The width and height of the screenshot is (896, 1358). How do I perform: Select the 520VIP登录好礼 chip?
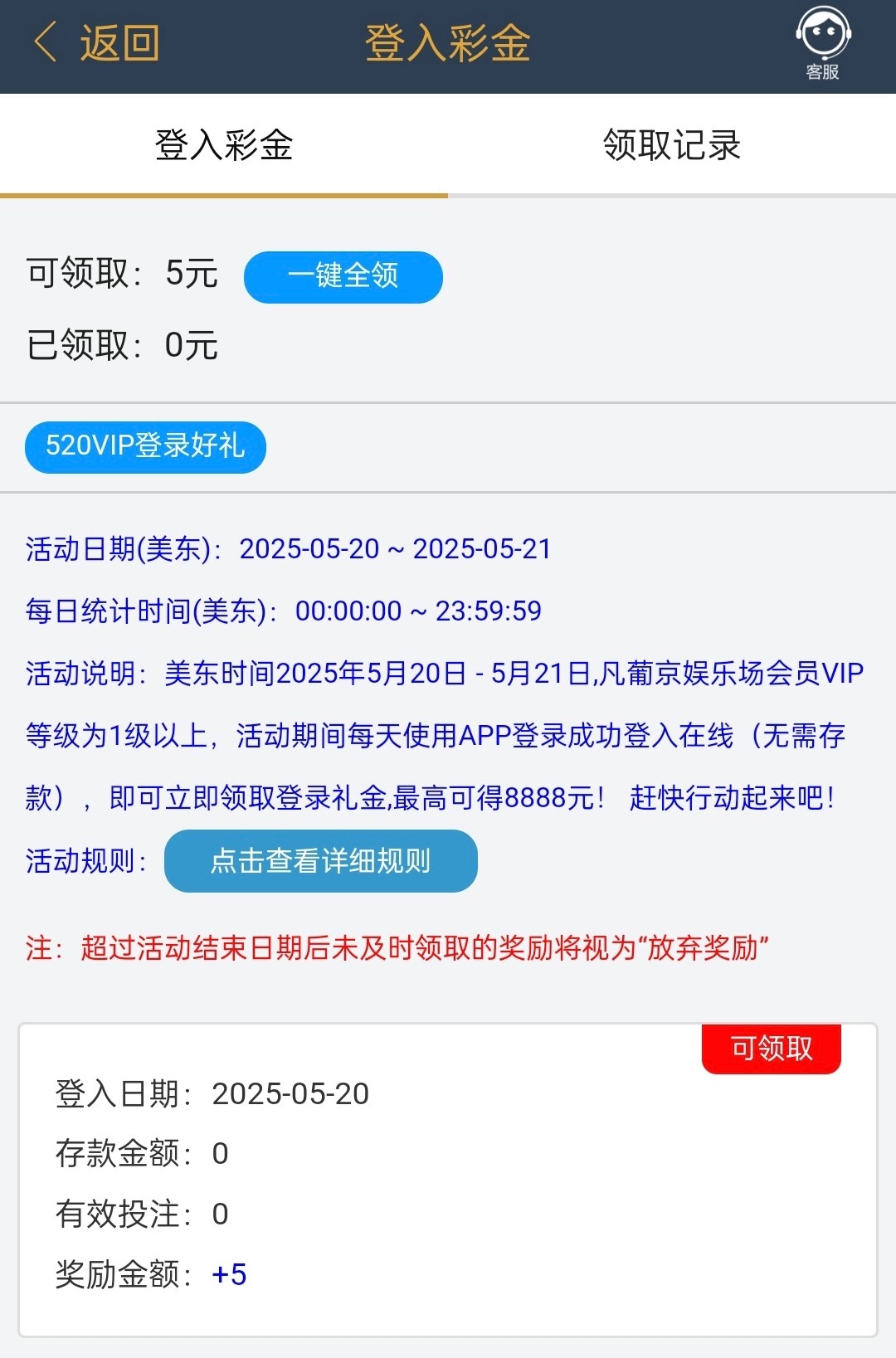(145, 446)
